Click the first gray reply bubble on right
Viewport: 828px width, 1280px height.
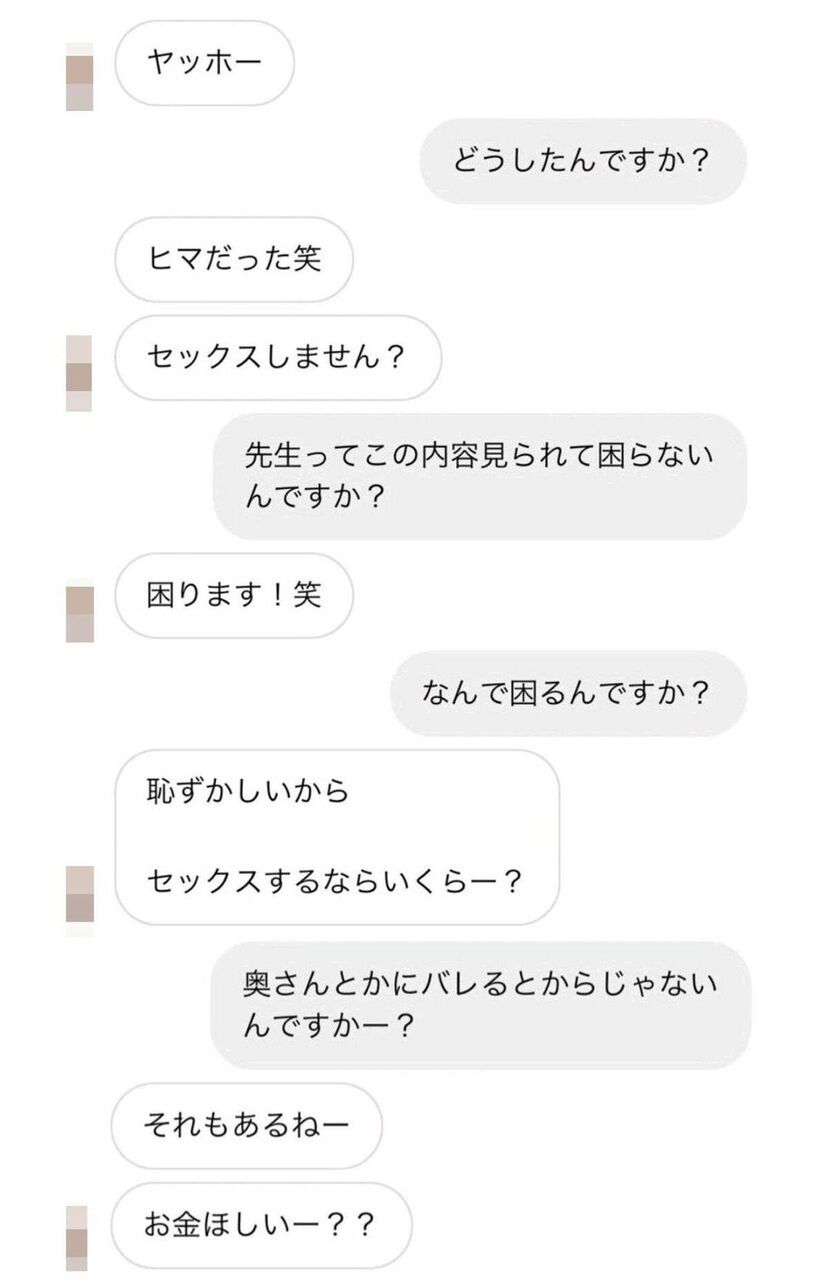pyautogui.click(x=583, y=163)
